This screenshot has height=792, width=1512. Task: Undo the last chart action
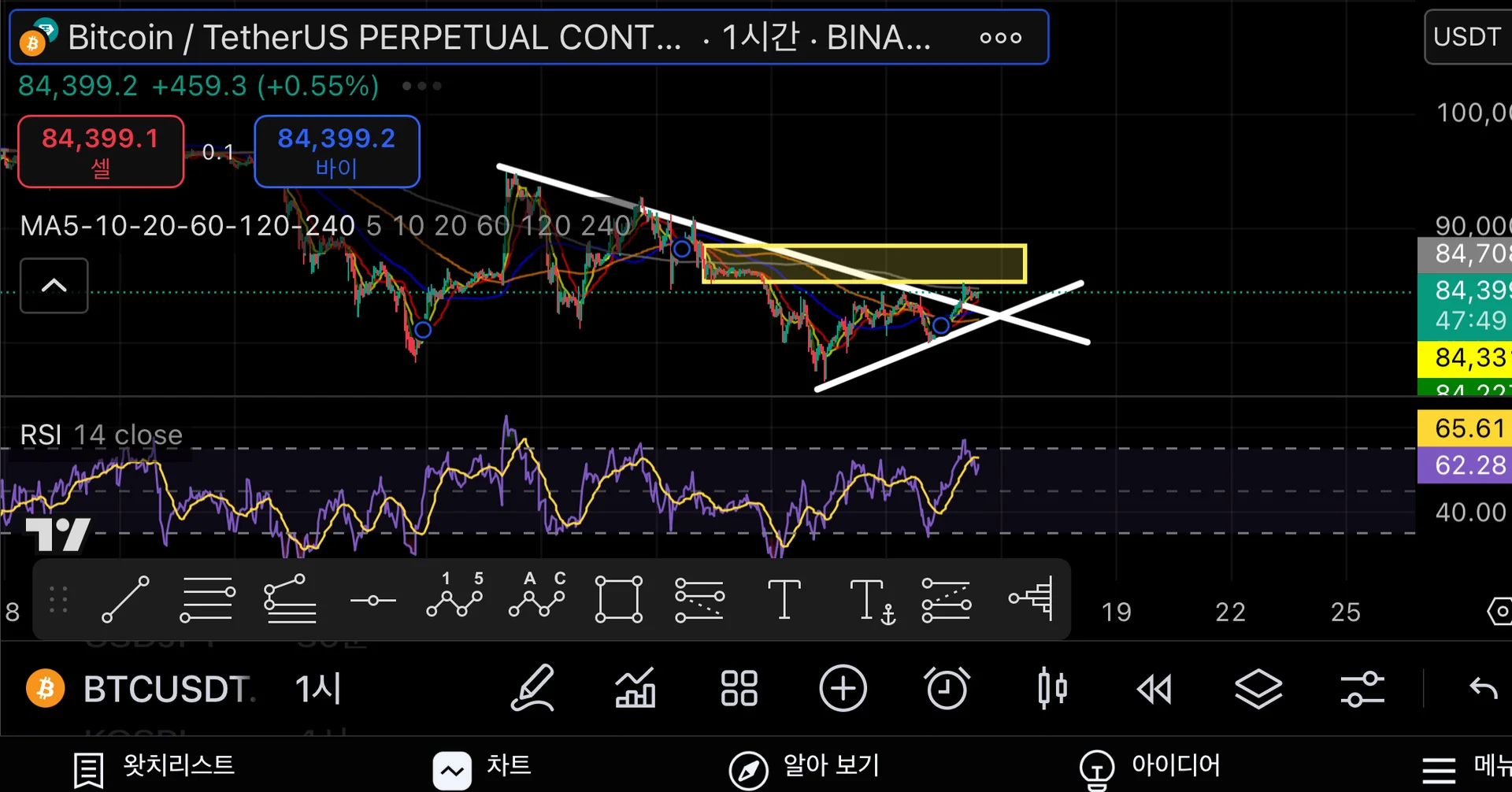click(x=1483, y=689)
